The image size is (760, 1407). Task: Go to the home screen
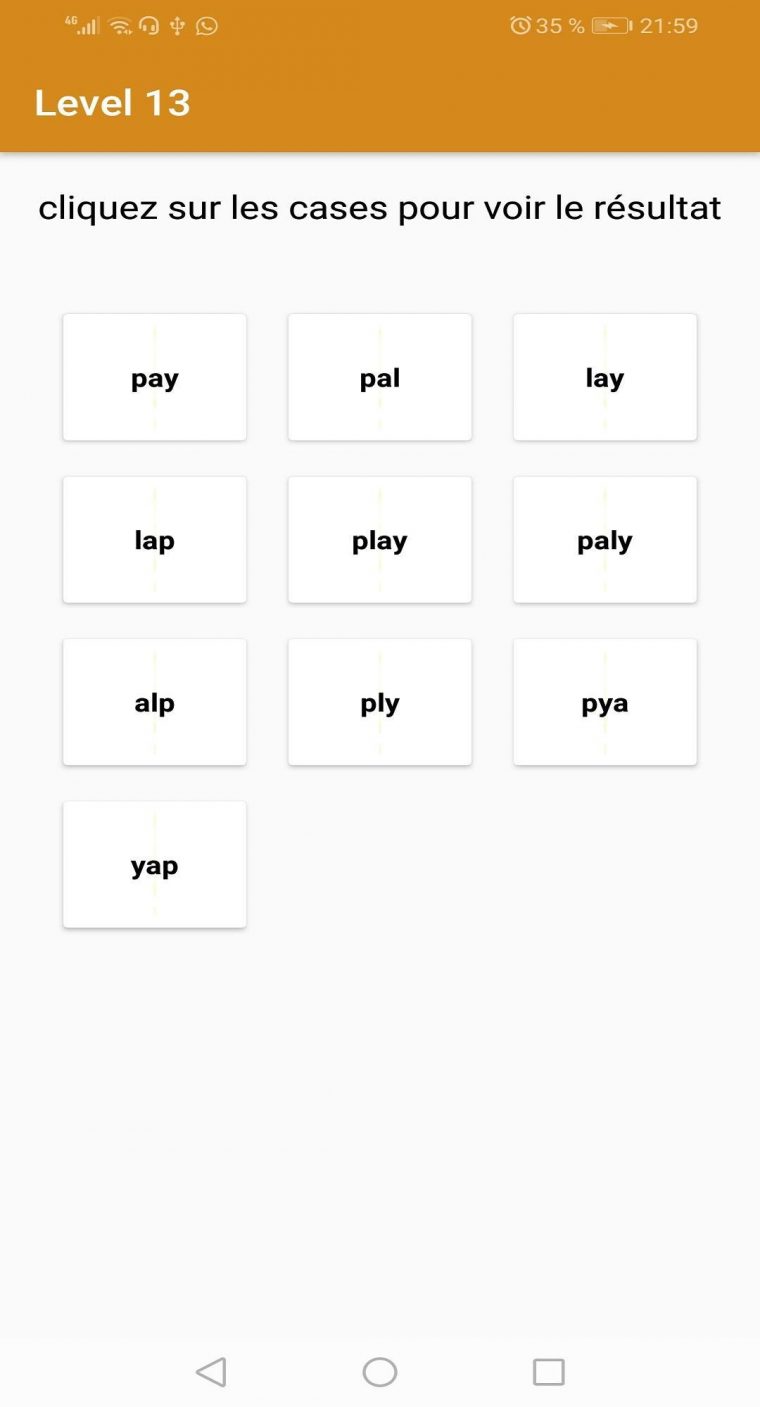coord(379,1371)
